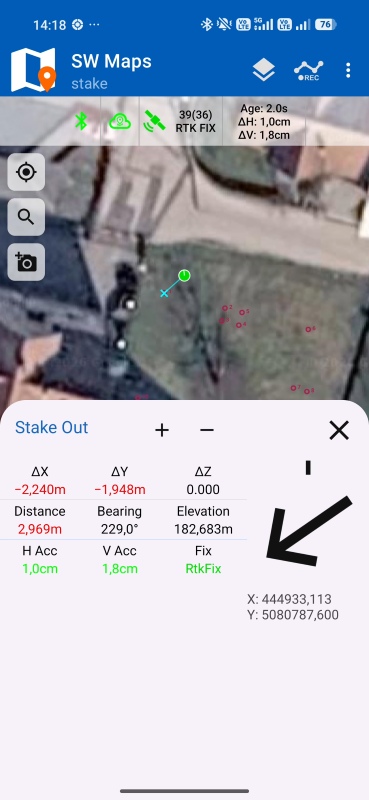Open the overflow menu
Screen dimensions: 369x800
click(x=348, y=70)
